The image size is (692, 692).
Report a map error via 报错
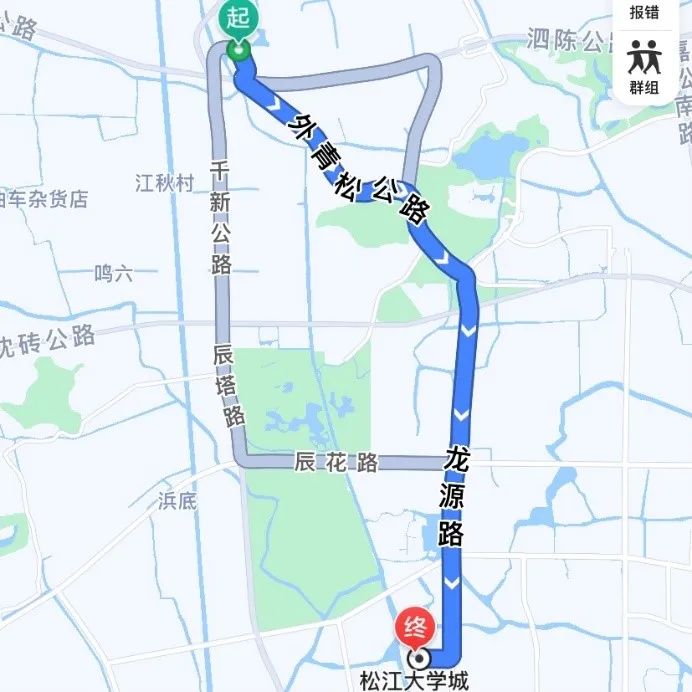tap(644, 14)
